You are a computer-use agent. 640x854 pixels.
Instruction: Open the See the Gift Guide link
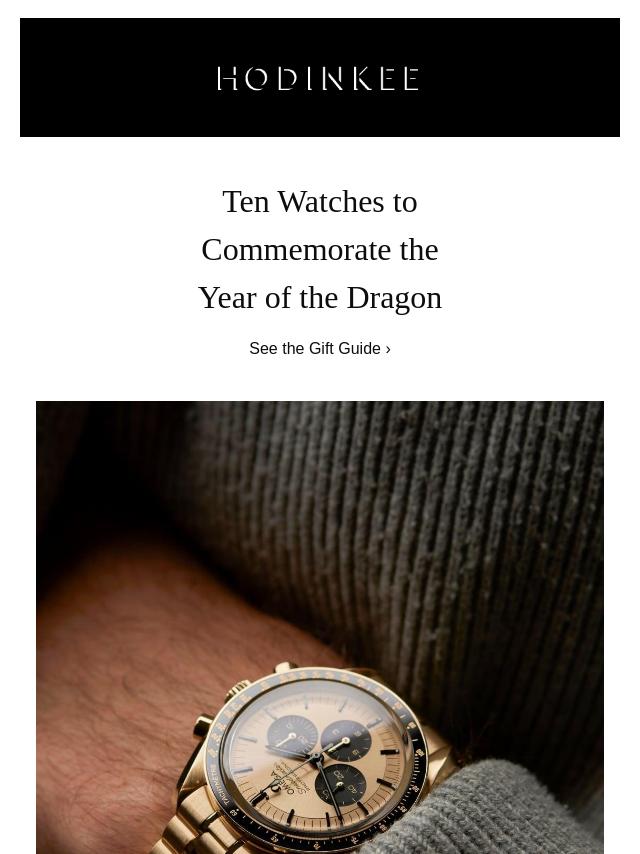(x=319, y=348)
